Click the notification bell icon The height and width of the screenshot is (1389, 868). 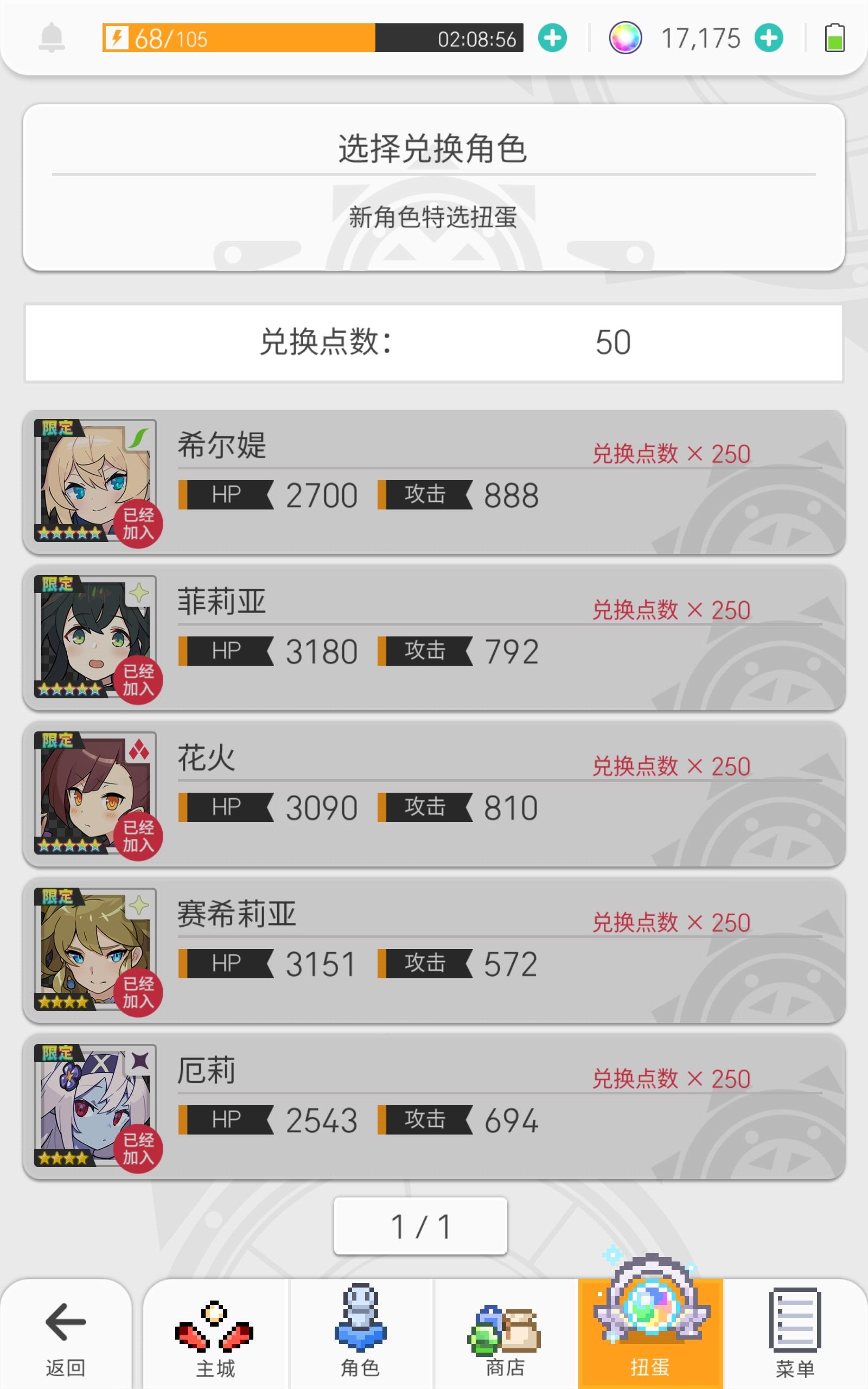click(x=50, y=38)
